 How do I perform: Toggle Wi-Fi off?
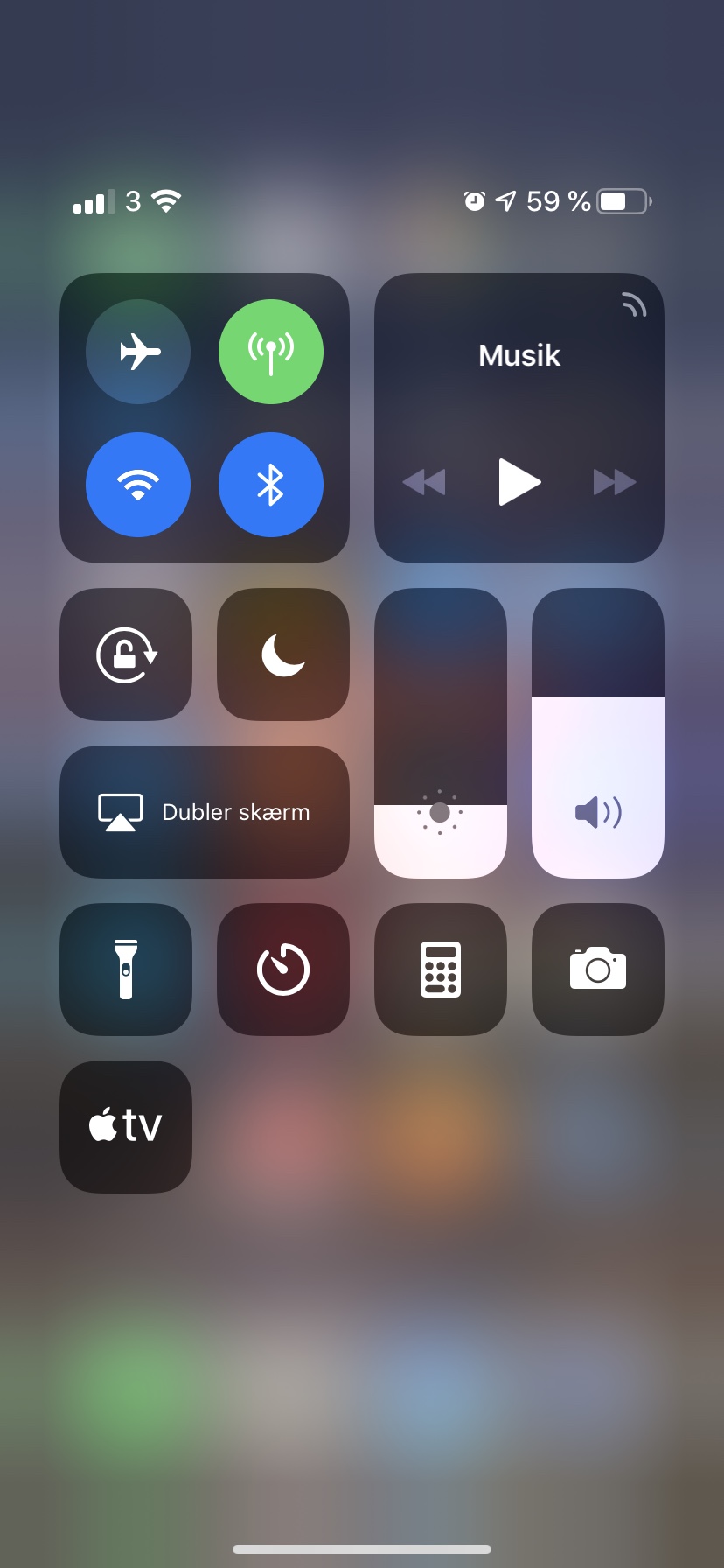(138, 485)
